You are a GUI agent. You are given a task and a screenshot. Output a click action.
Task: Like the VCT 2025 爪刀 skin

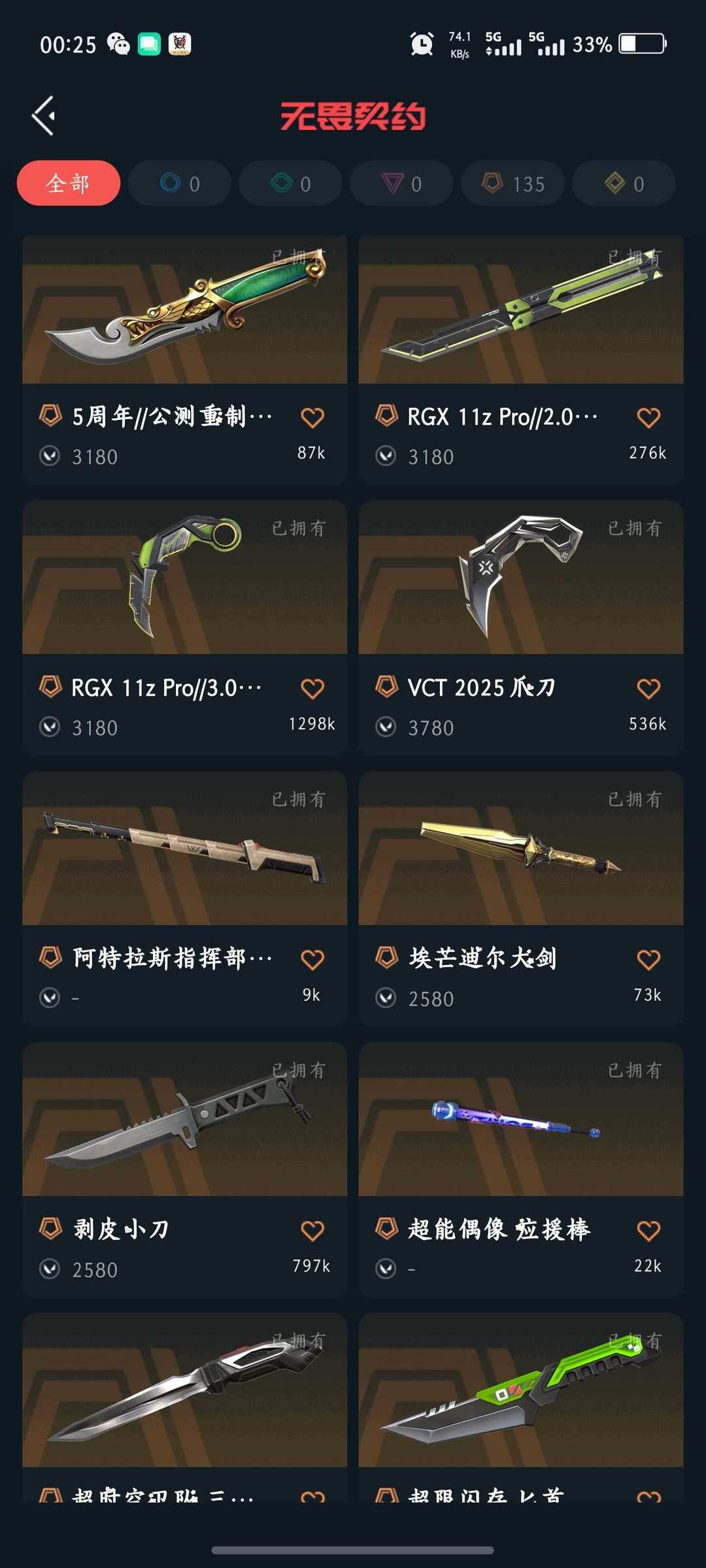648,689
